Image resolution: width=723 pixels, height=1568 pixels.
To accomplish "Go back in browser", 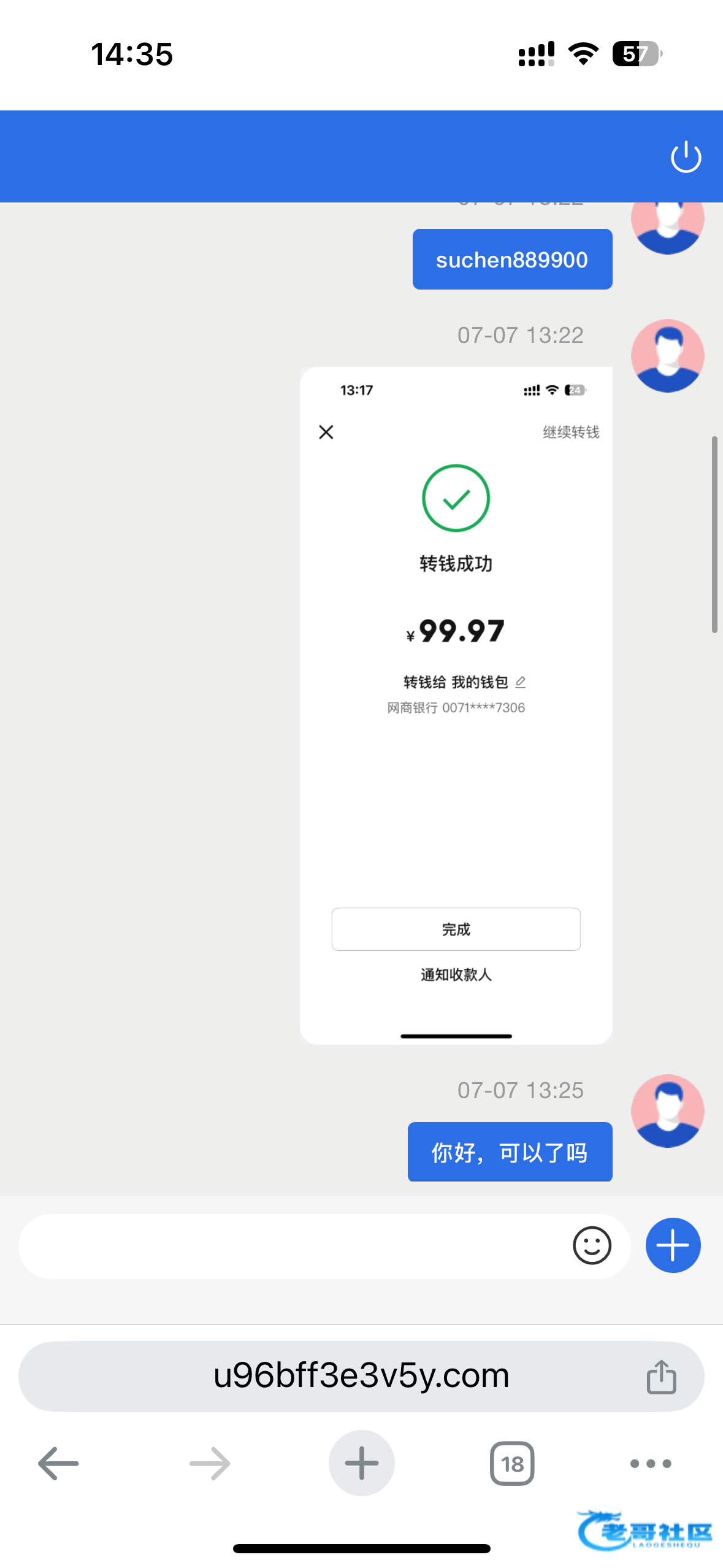I will click(x=58, y=1463).
